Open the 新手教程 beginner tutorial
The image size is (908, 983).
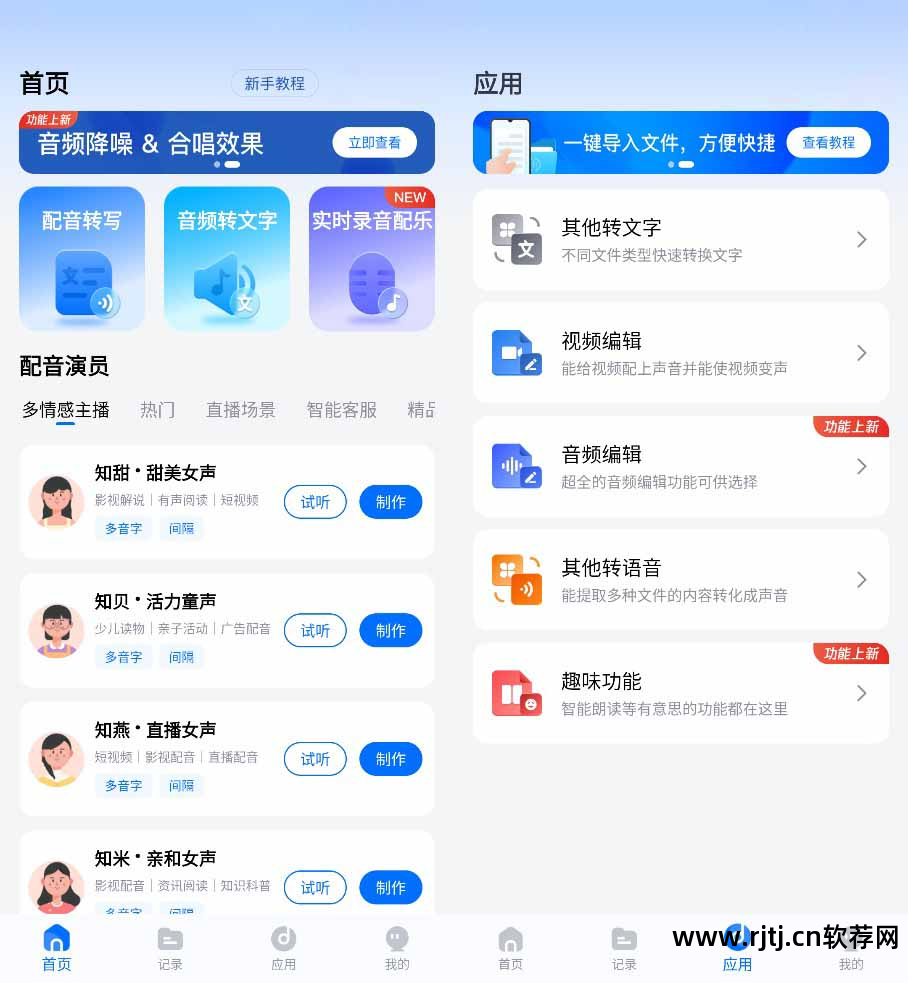[274, 84]
